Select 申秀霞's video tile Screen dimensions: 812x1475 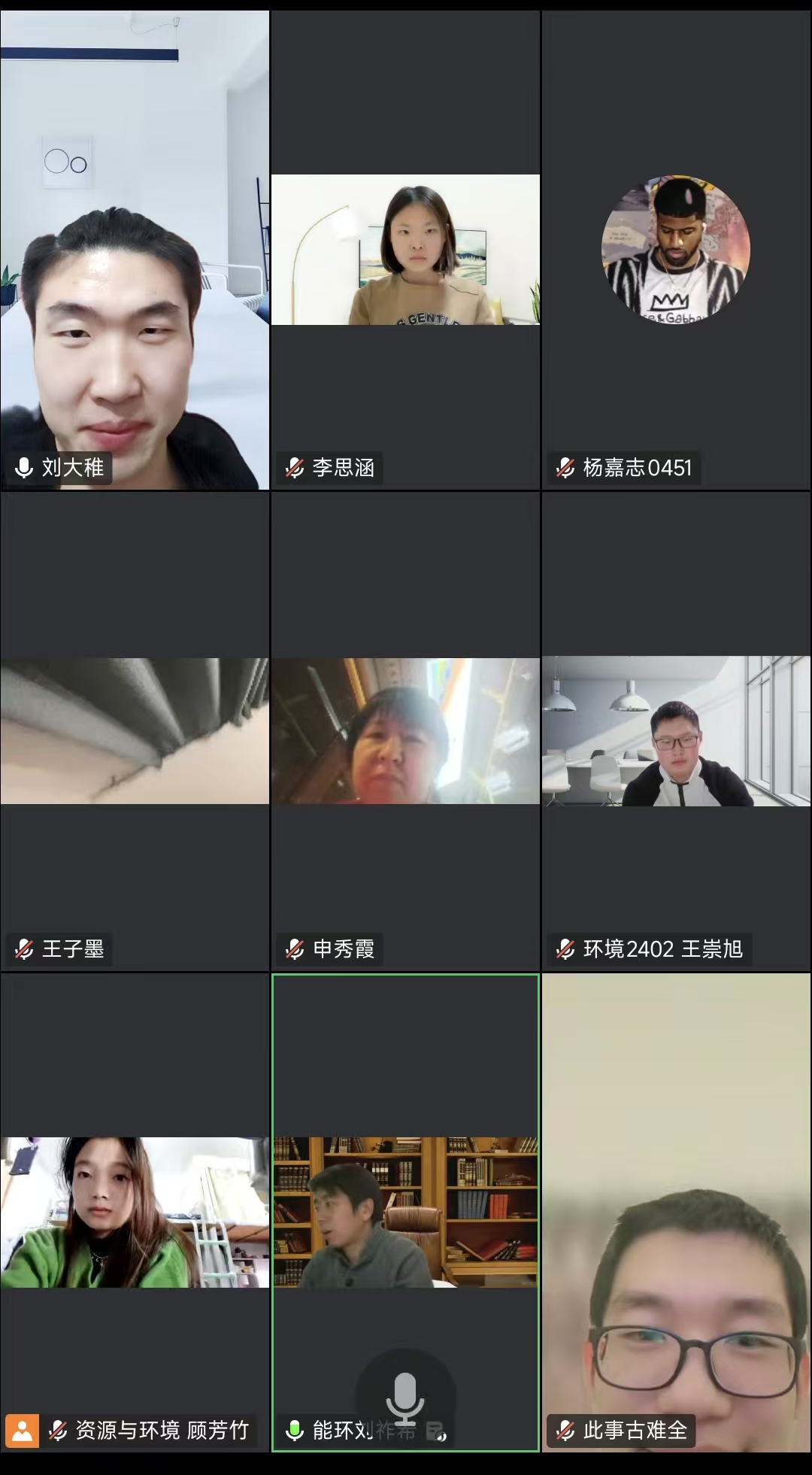[x=405, y=731]
